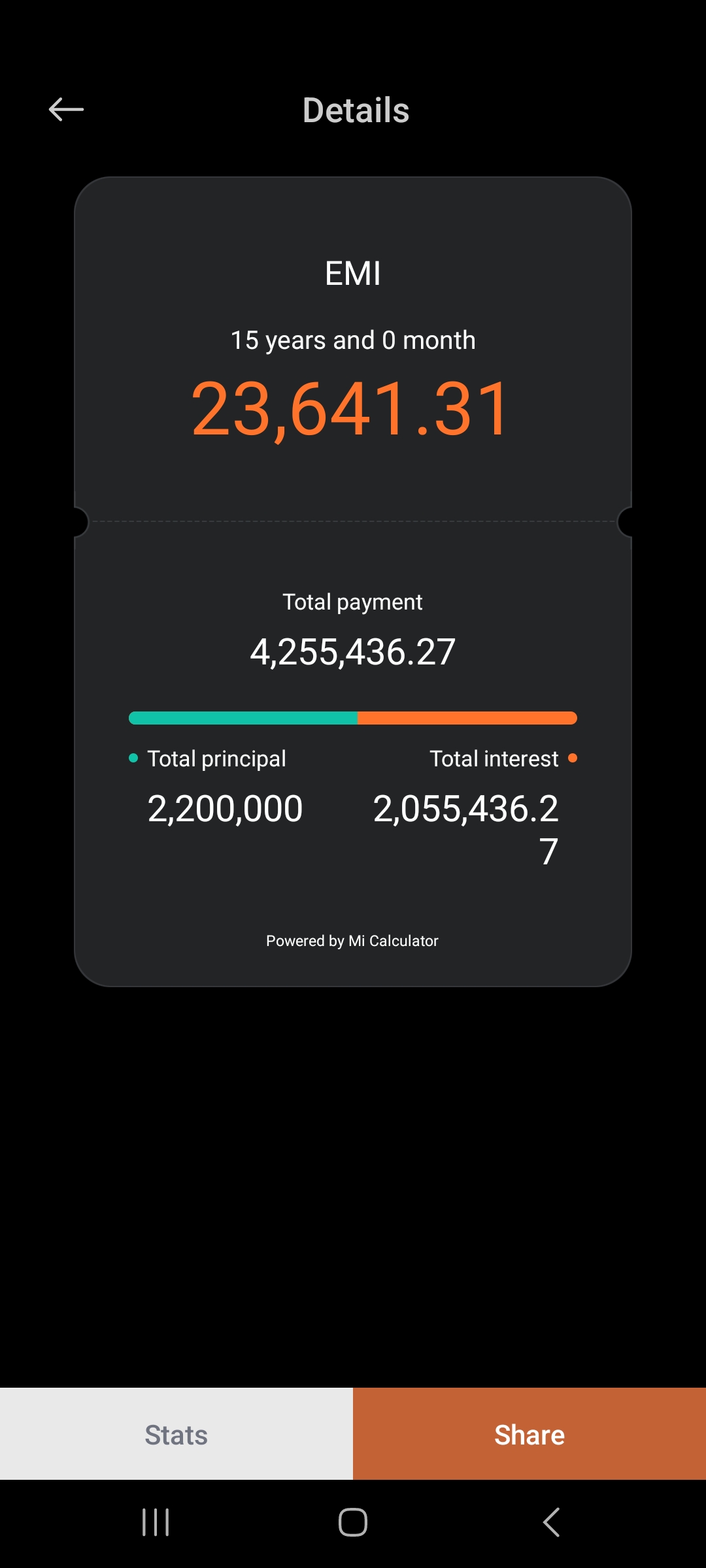
Task: Share the EMI calculation result
Action: click(x=529, y=1434)
